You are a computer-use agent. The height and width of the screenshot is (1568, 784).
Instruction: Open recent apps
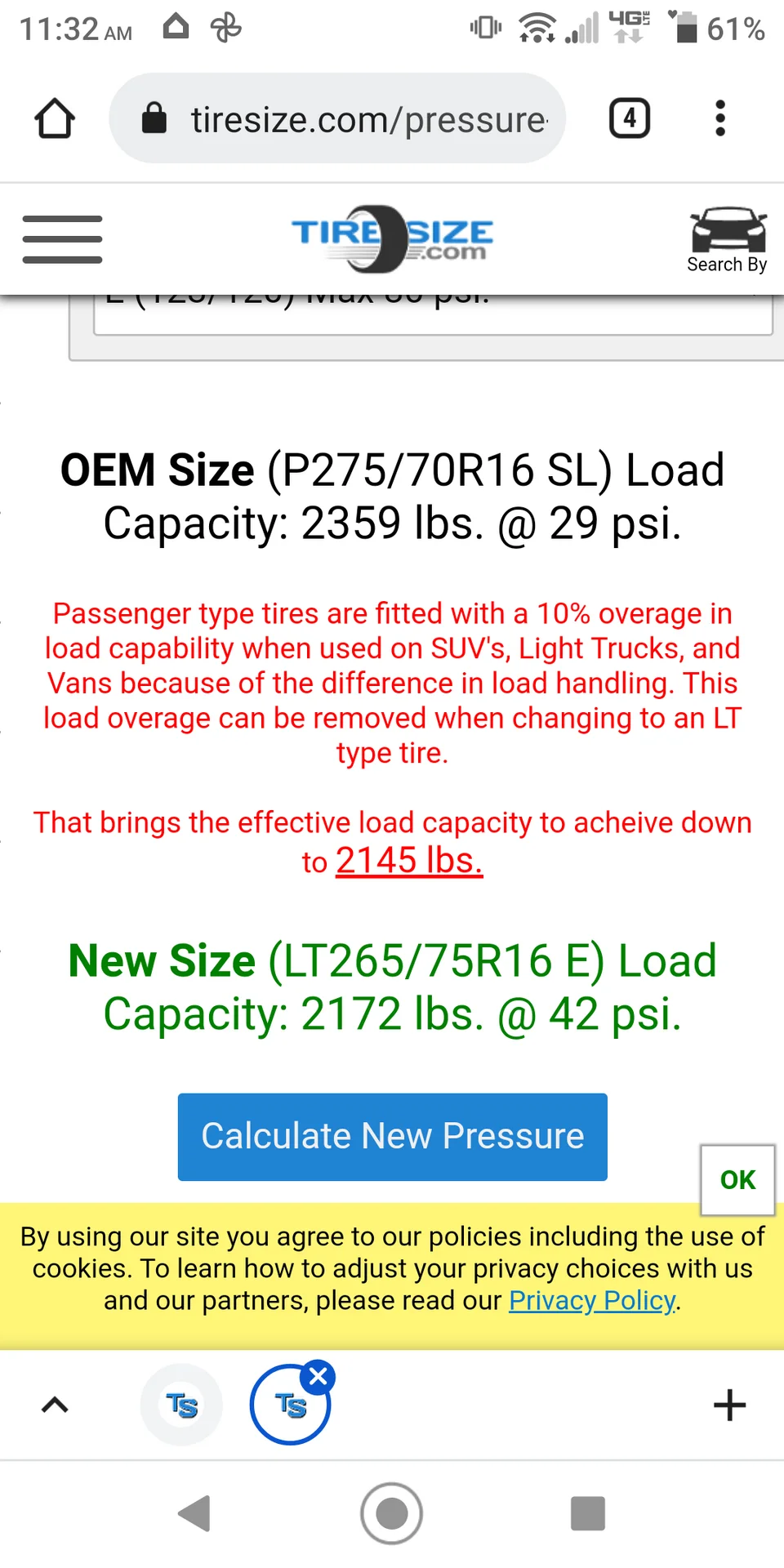point(587,1513)
